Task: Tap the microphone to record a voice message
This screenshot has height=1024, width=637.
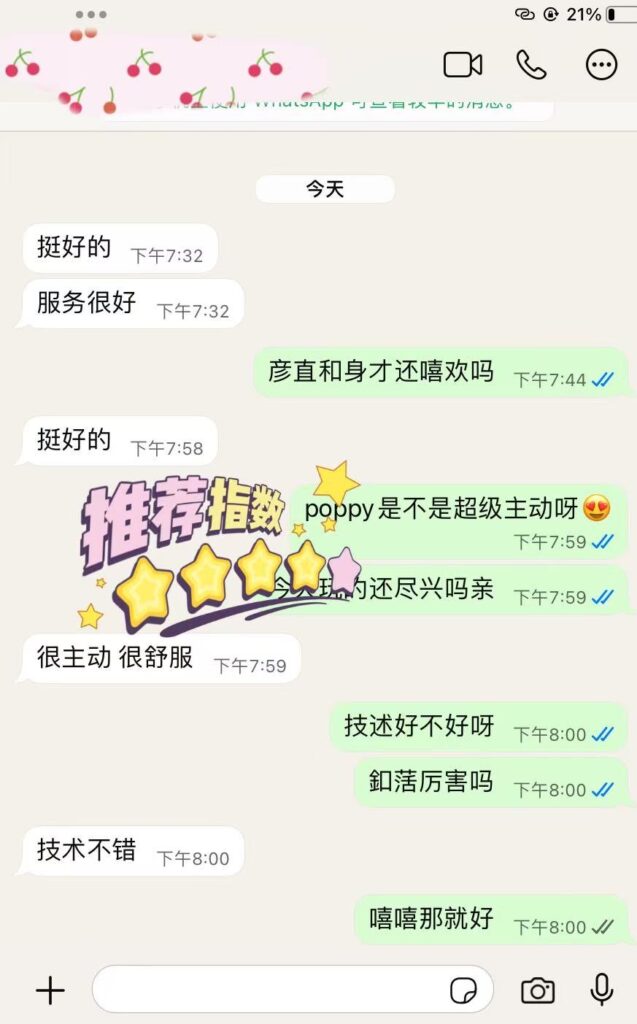Action: click(601, 990)
